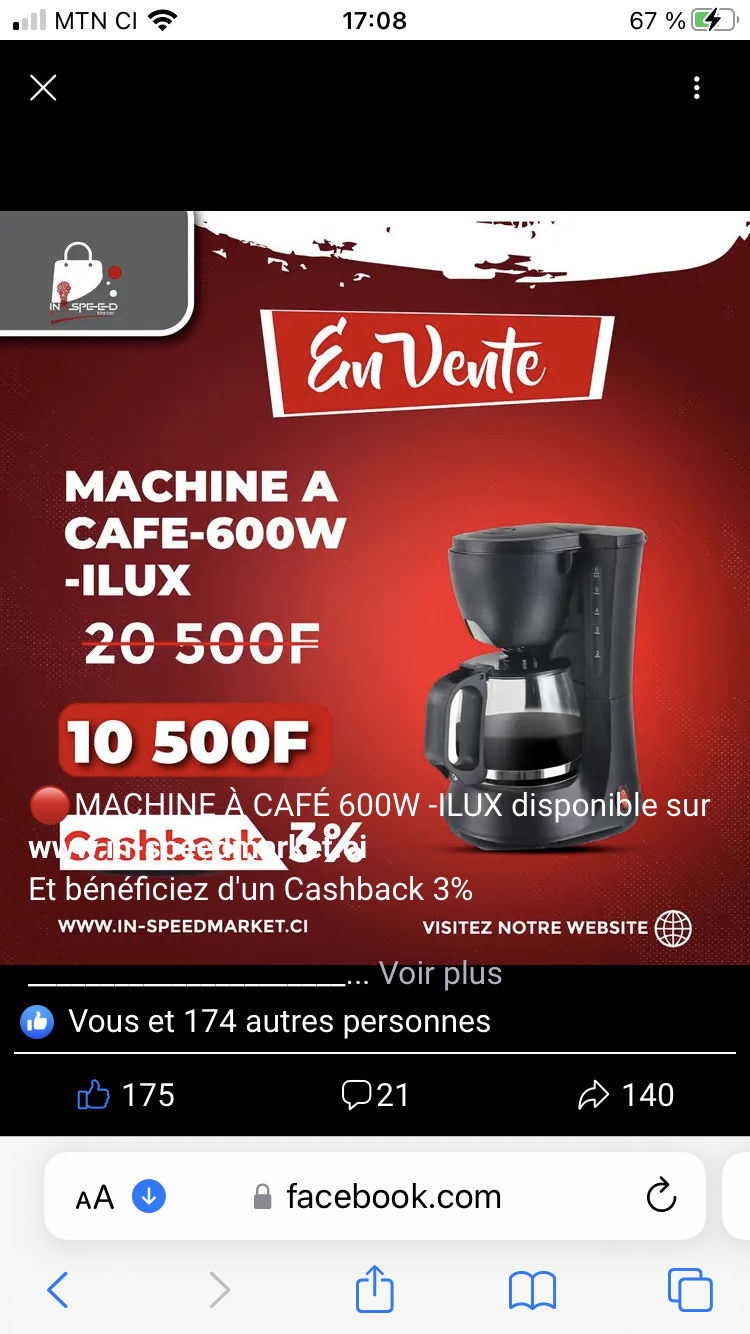Image resolution: width=750 pixels, height=1334 pixels.
Task: View people who reacted to the post
Action: [256, 1021]
